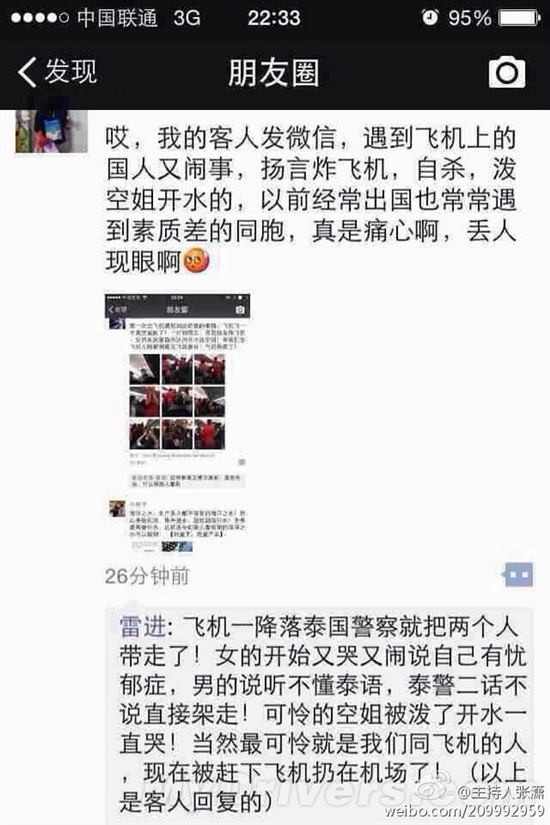550x825 pixels.
Task: Open the poster's profile avatar
Action: pyautogui.click(x=51, y=132)
